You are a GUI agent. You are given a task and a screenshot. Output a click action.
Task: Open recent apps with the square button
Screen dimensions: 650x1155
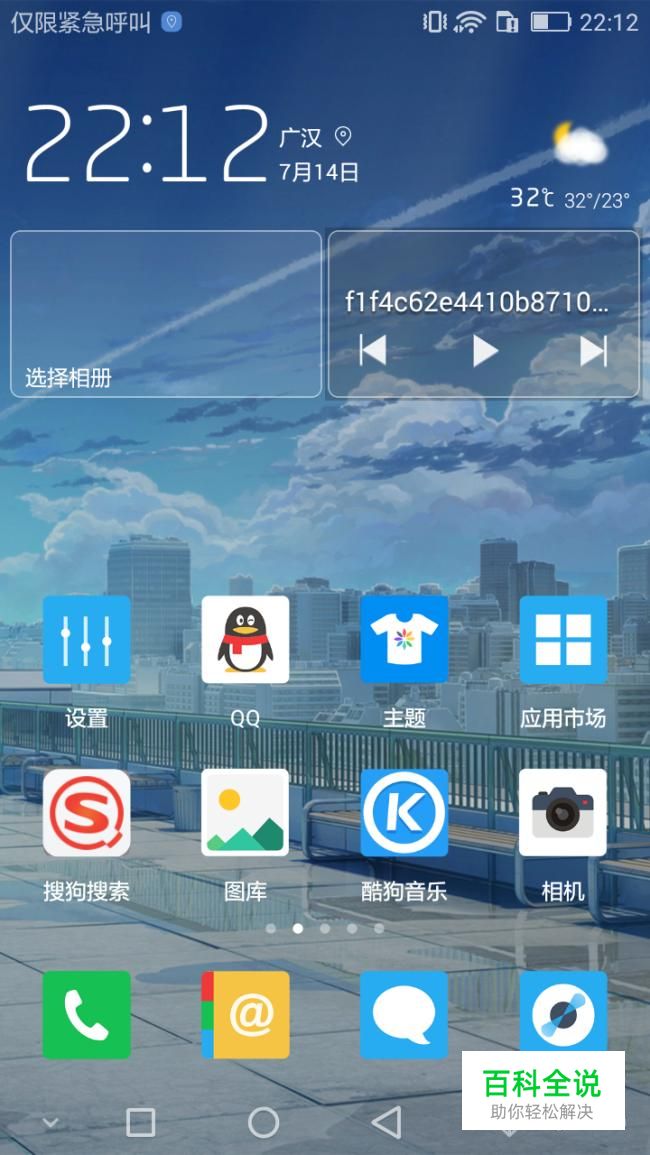coord(140,1122)
